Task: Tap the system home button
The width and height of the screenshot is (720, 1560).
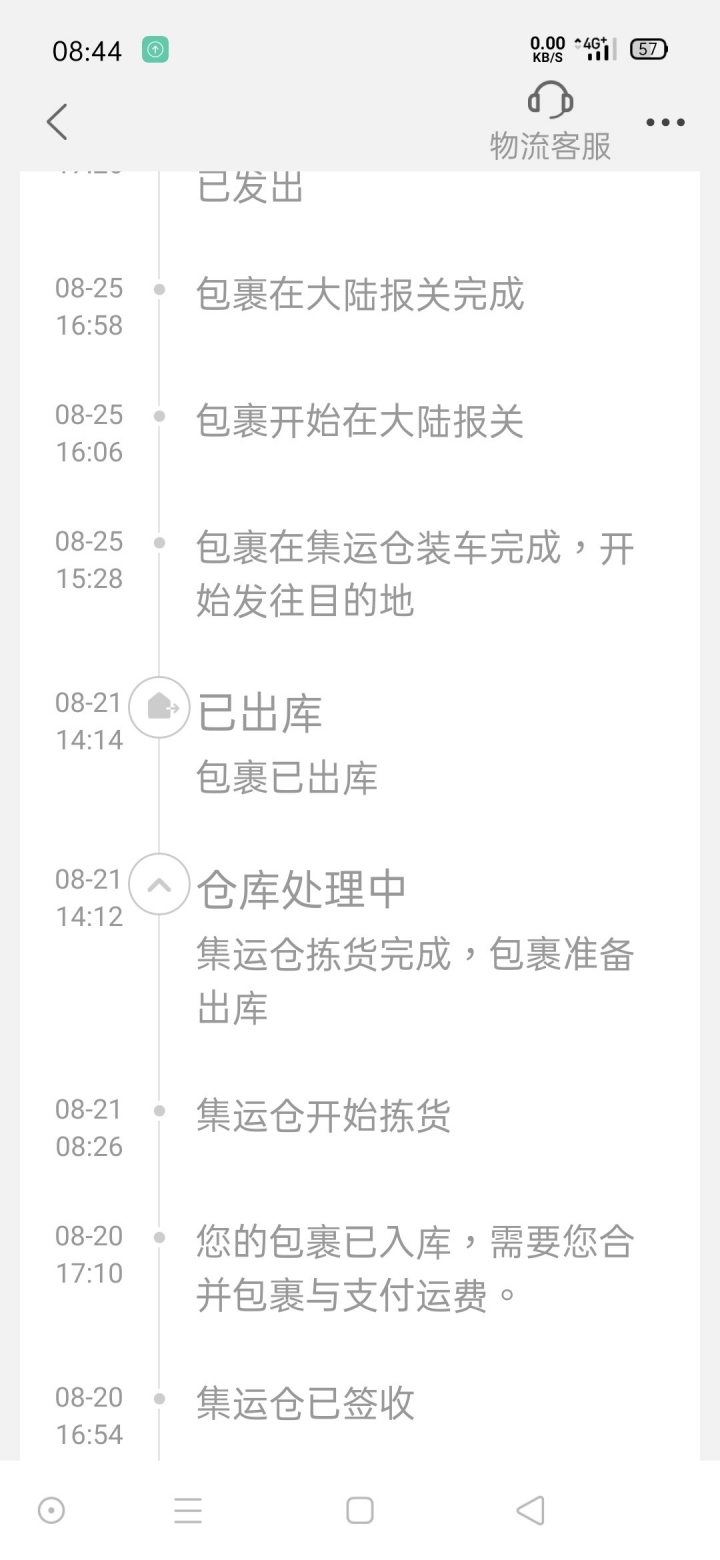Action: click(360, 1510)
